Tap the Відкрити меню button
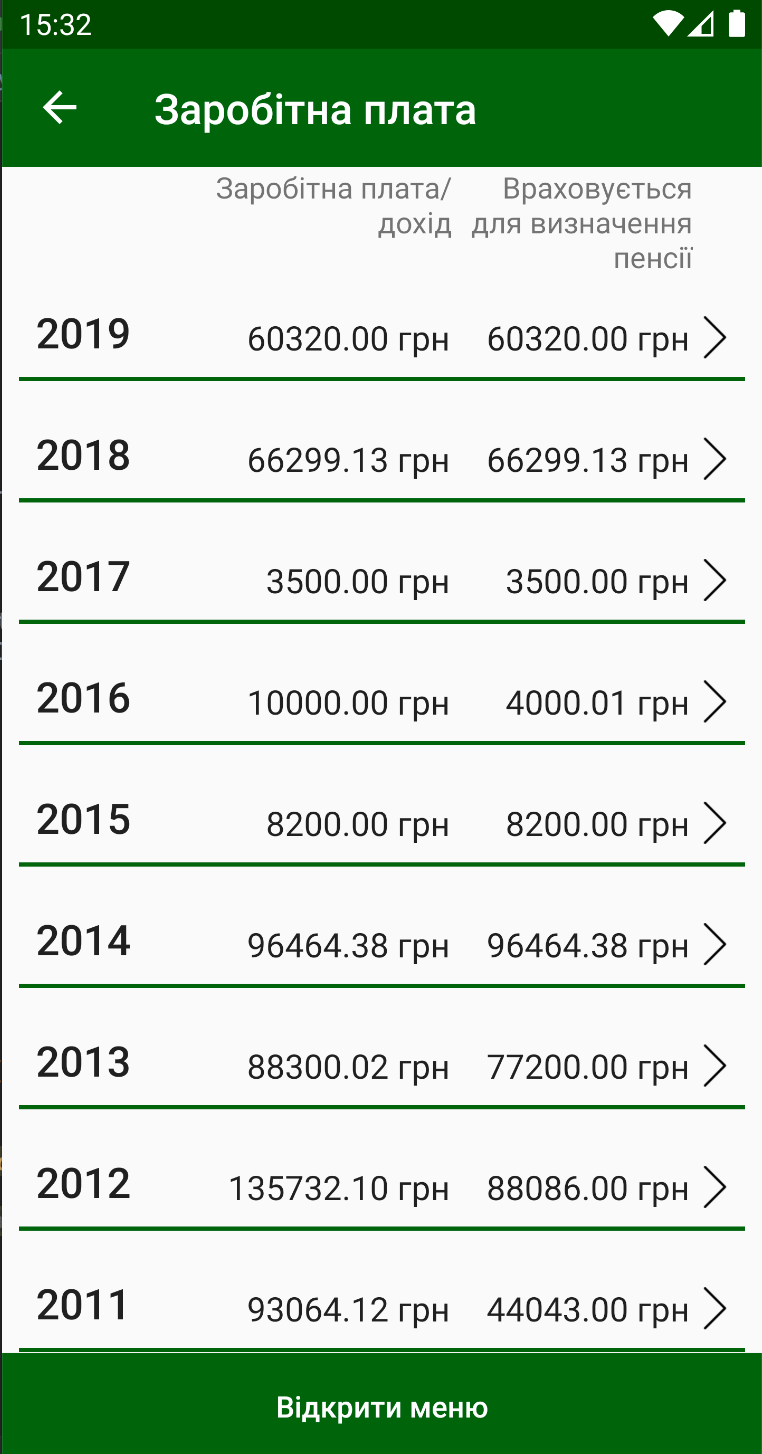 382,1408
